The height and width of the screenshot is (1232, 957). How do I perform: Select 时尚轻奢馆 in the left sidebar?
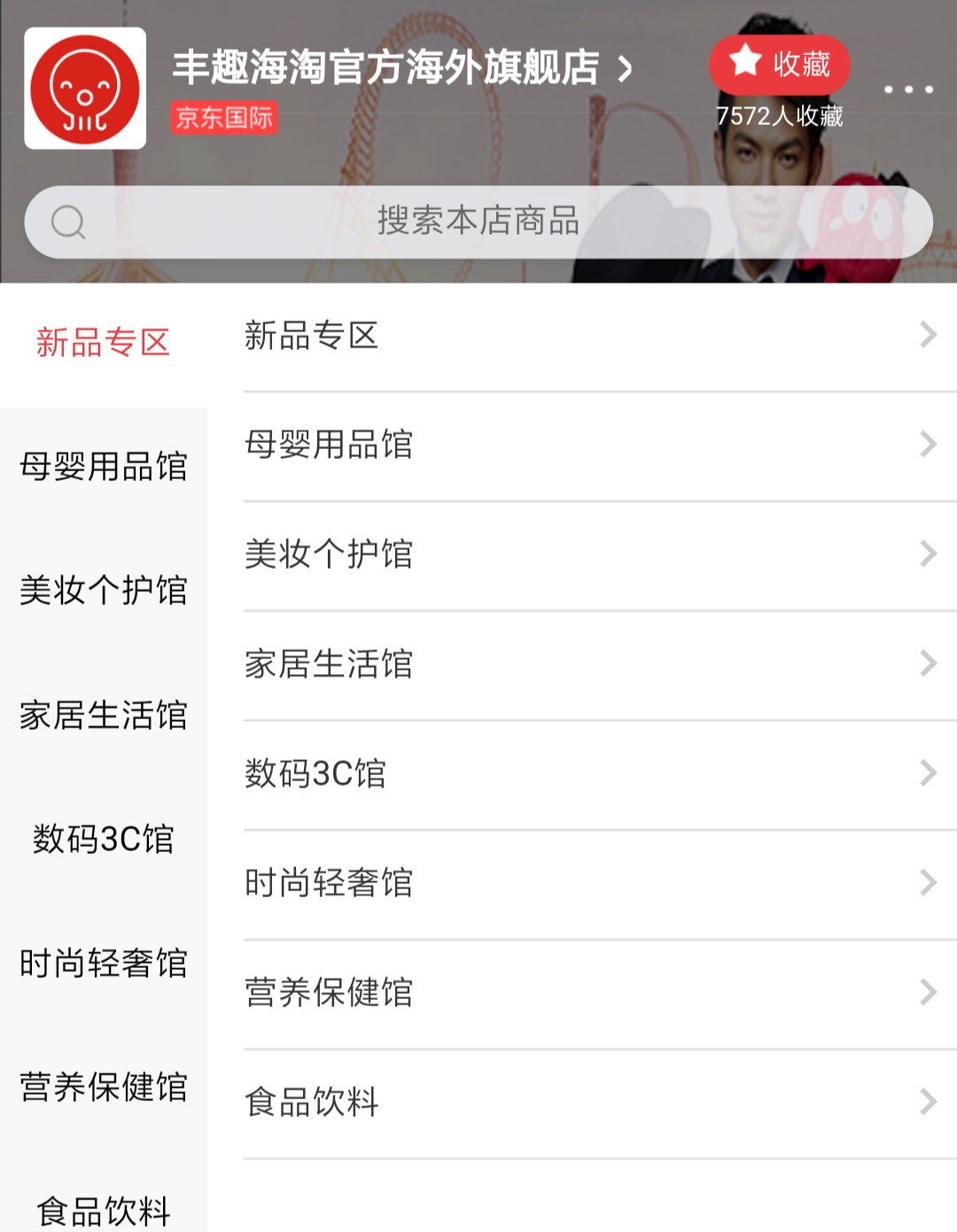click(104, 963)
